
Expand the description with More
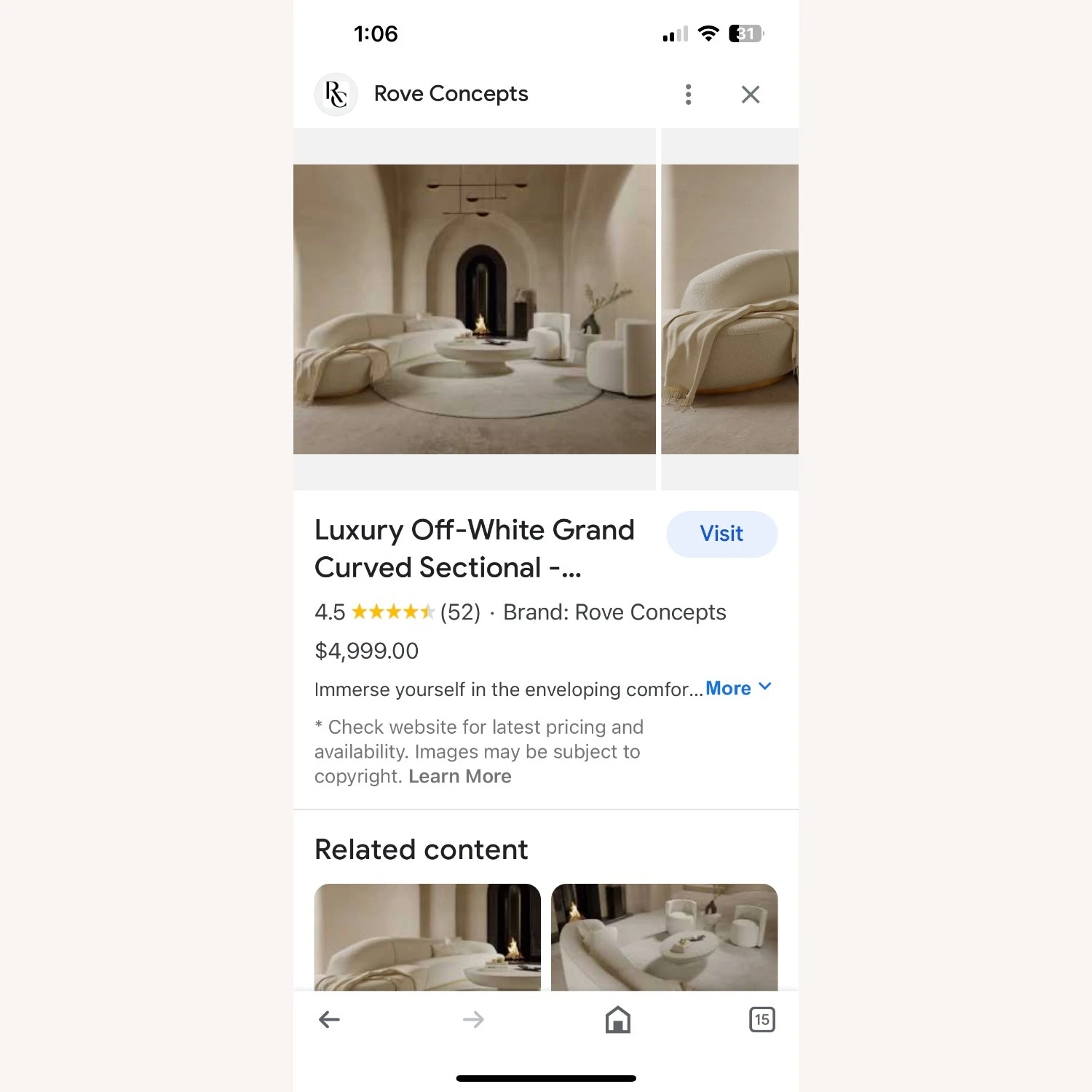[x=737, y=688]
